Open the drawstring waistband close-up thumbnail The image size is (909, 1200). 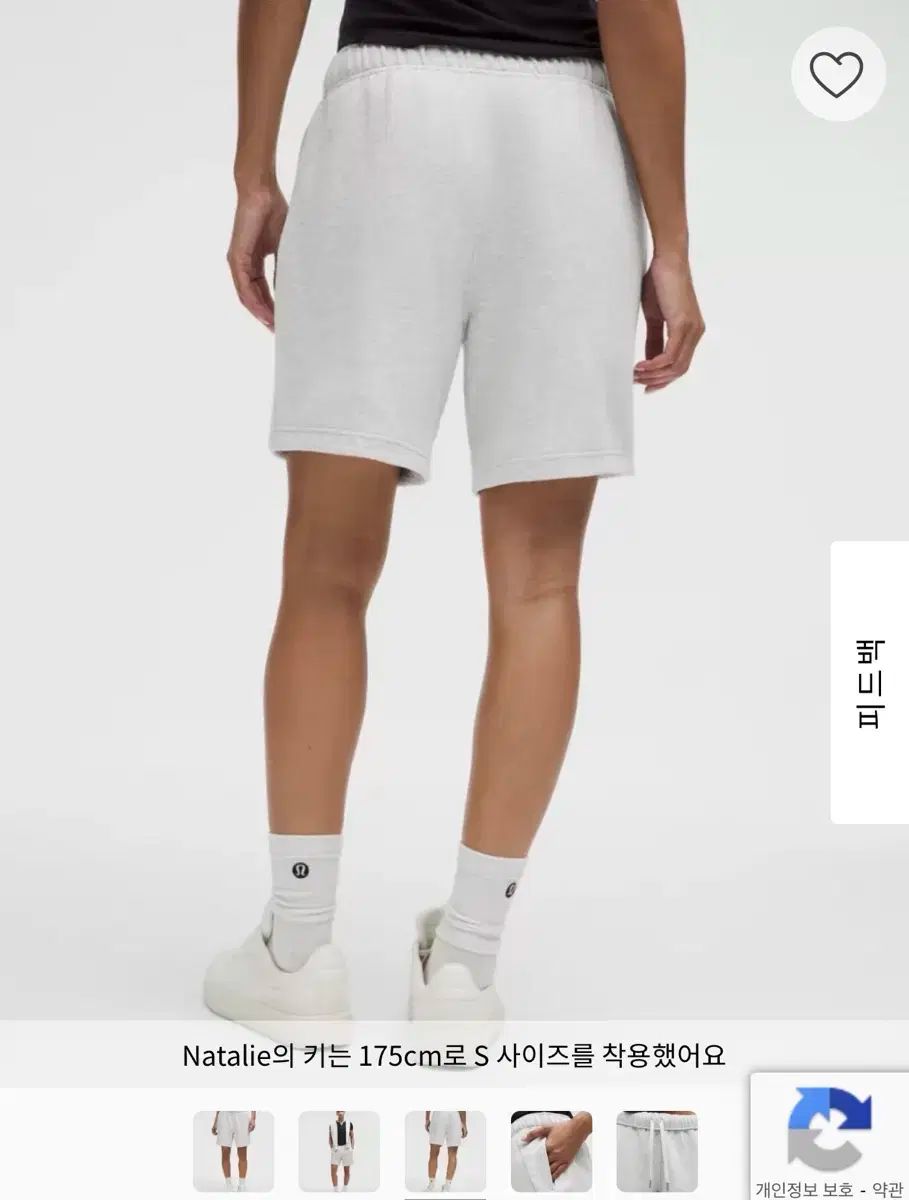click(x=657, y=1150)
